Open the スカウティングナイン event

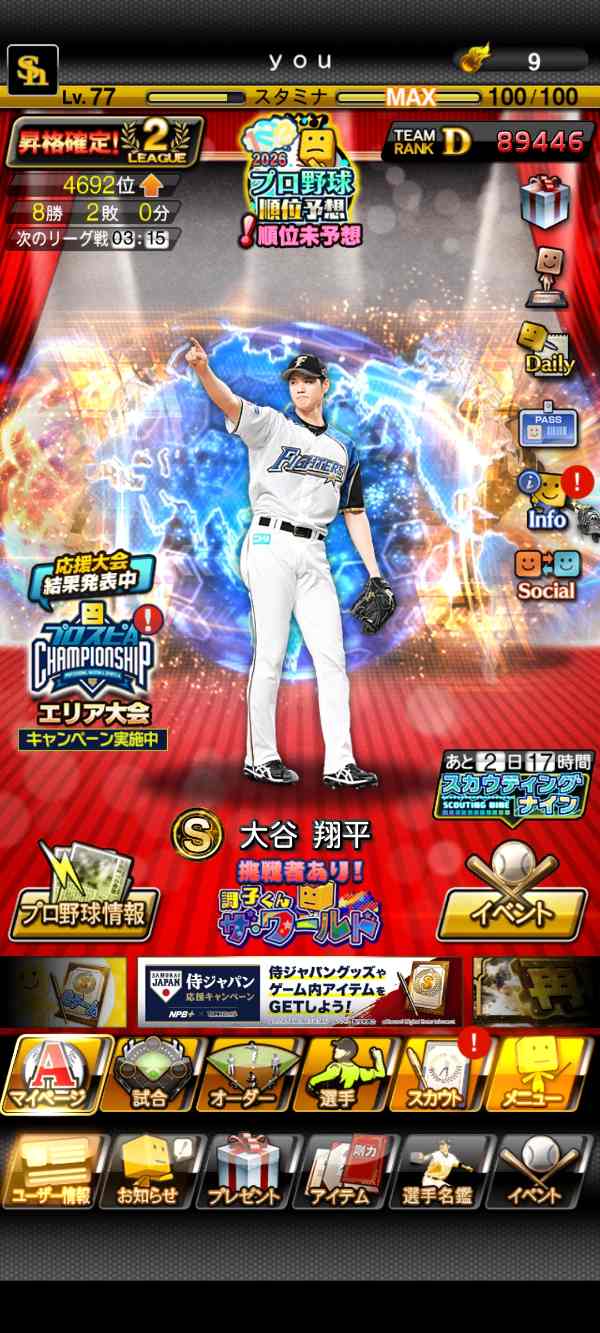[512, 785]
